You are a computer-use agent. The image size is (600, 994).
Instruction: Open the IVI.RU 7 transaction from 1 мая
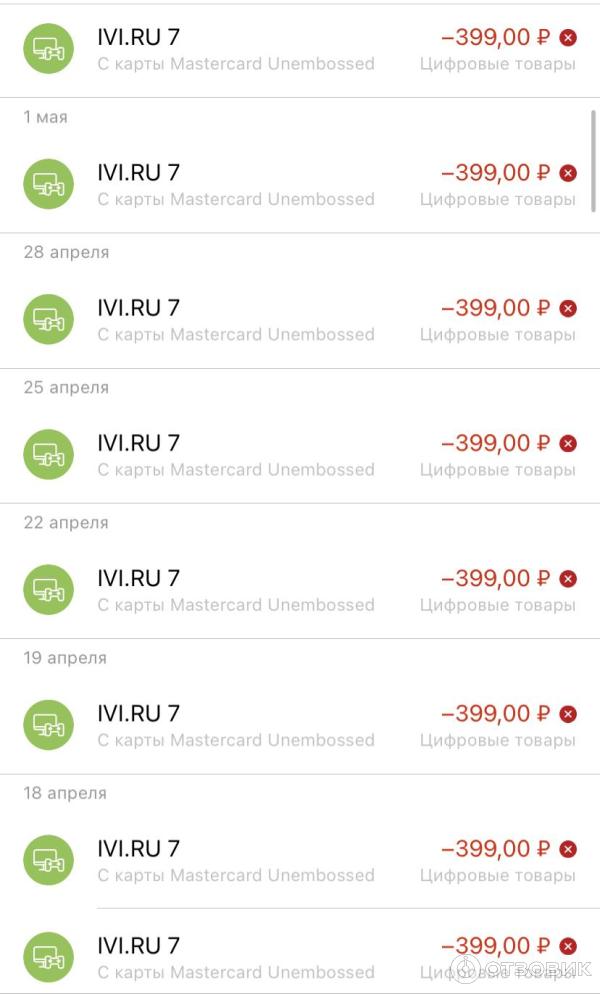tap(299, 185)
